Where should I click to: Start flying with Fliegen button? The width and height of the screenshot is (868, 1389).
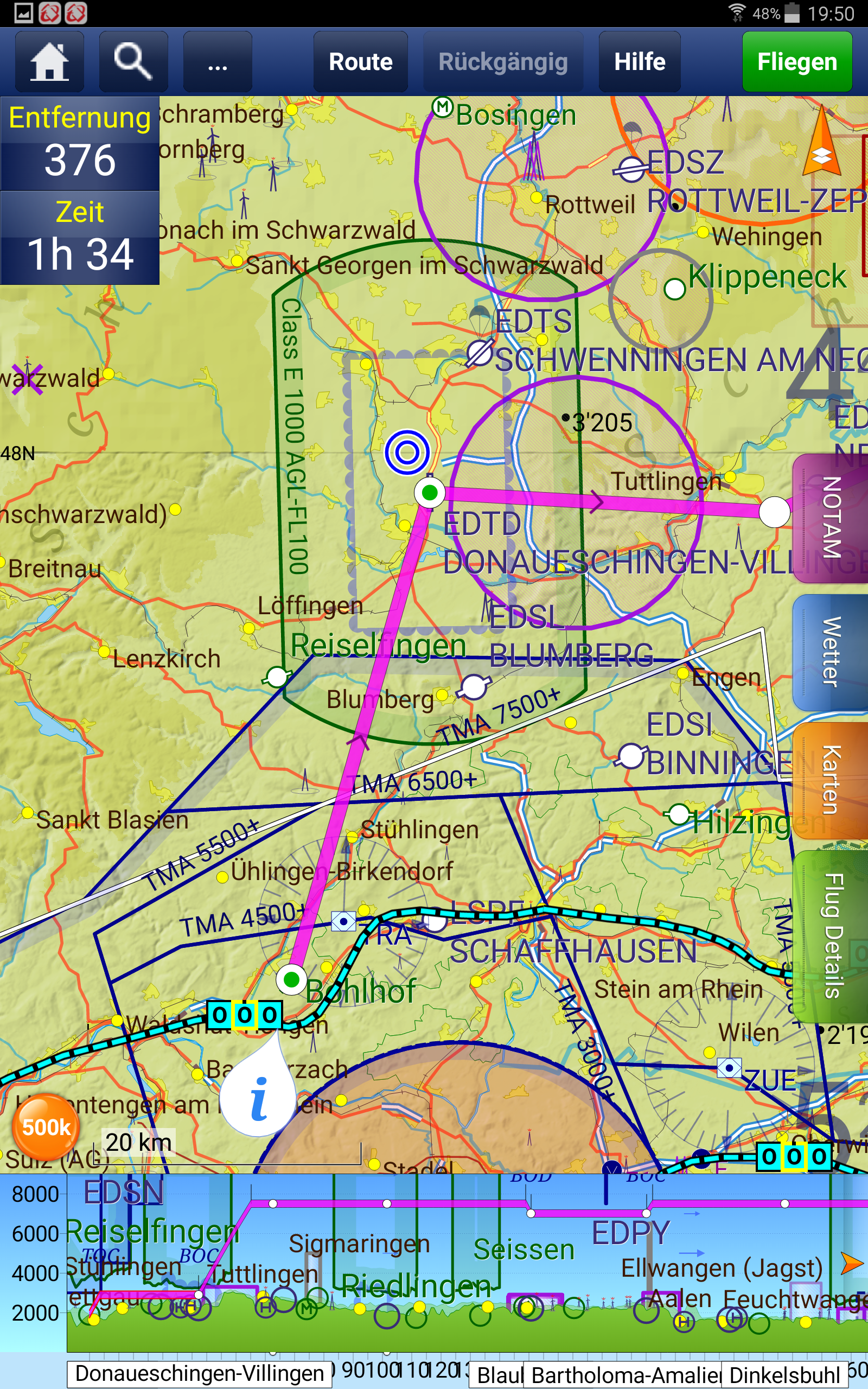pyautogui.click(x=797, y=61)
